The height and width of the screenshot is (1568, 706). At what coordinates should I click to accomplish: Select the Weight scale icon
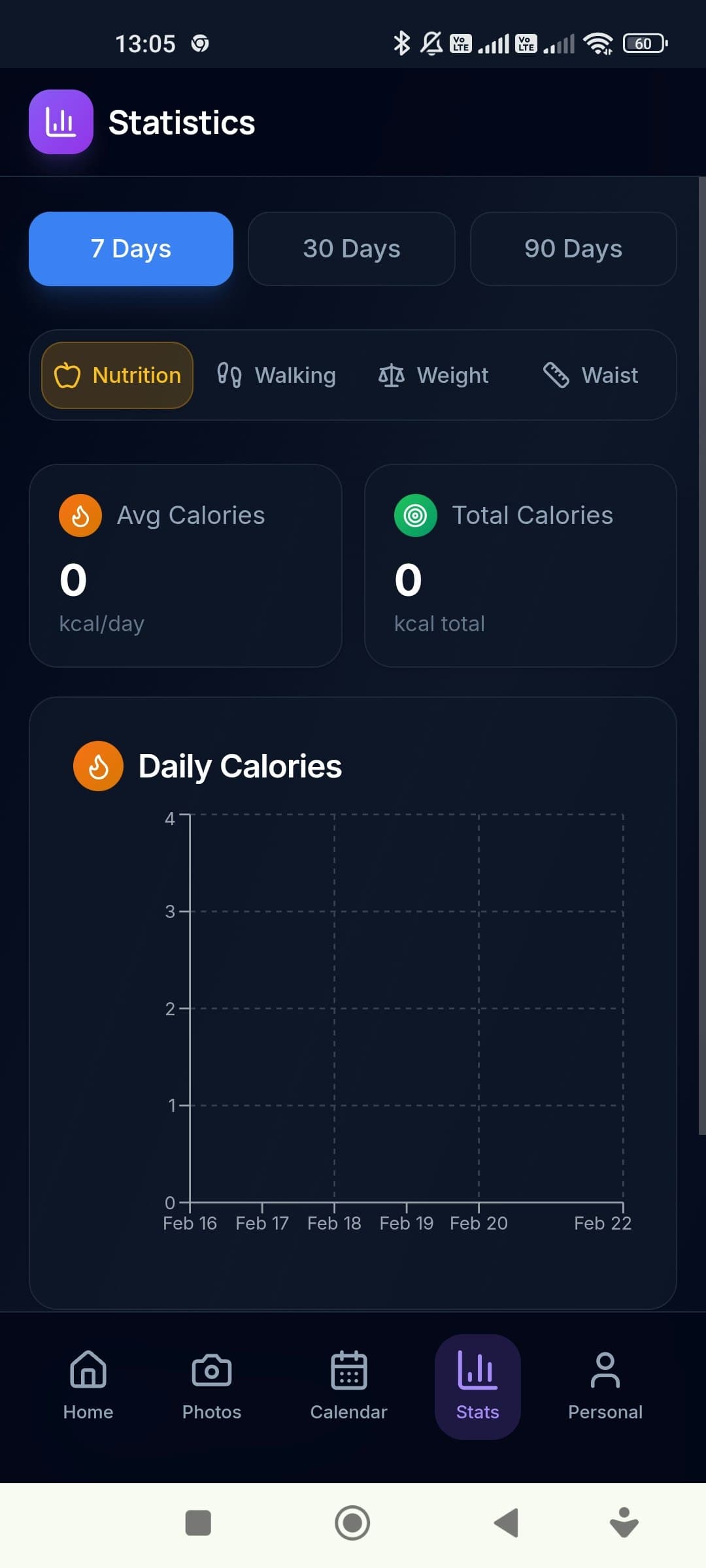pos(390,375)
